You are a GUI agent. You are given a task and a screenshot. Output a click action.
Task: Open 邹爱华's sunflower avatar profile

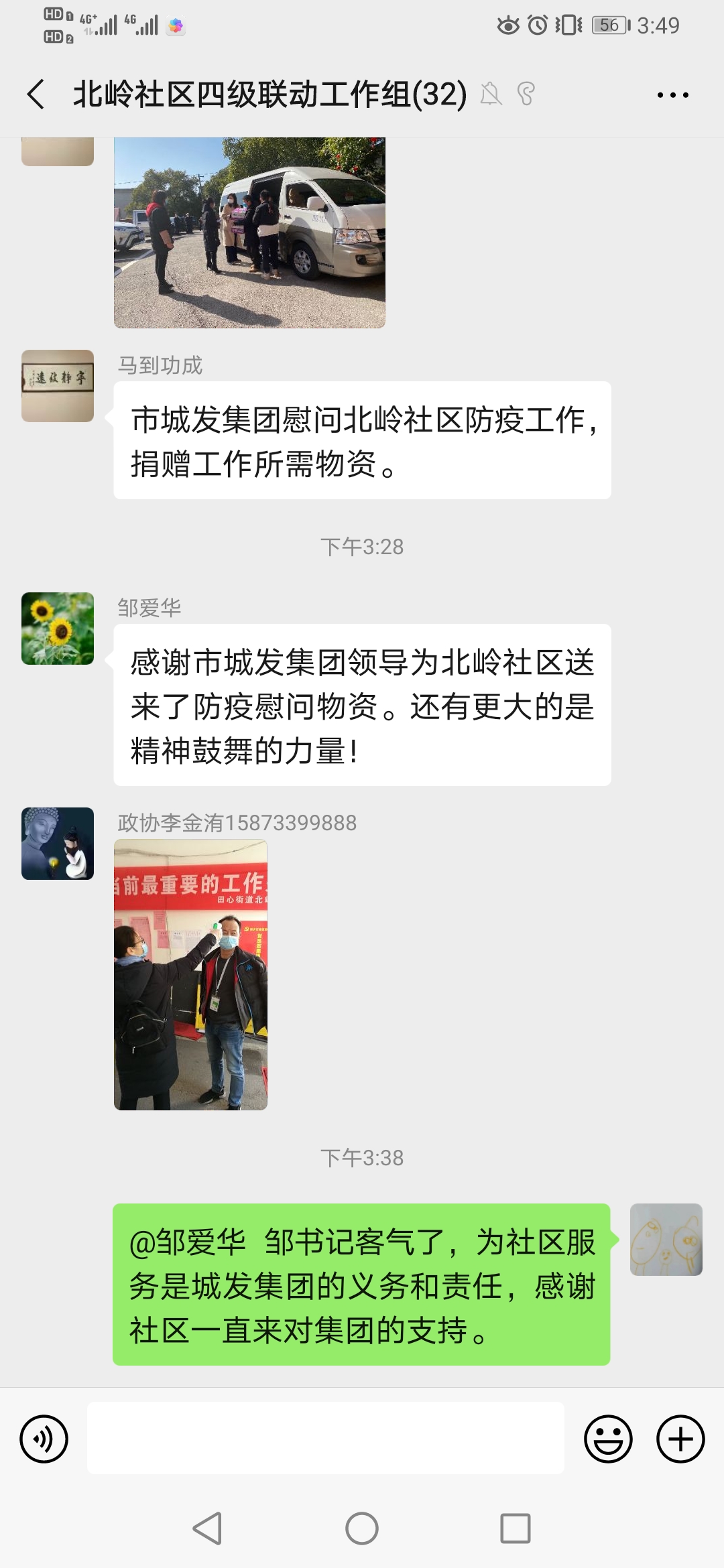(x=58, y=629)
